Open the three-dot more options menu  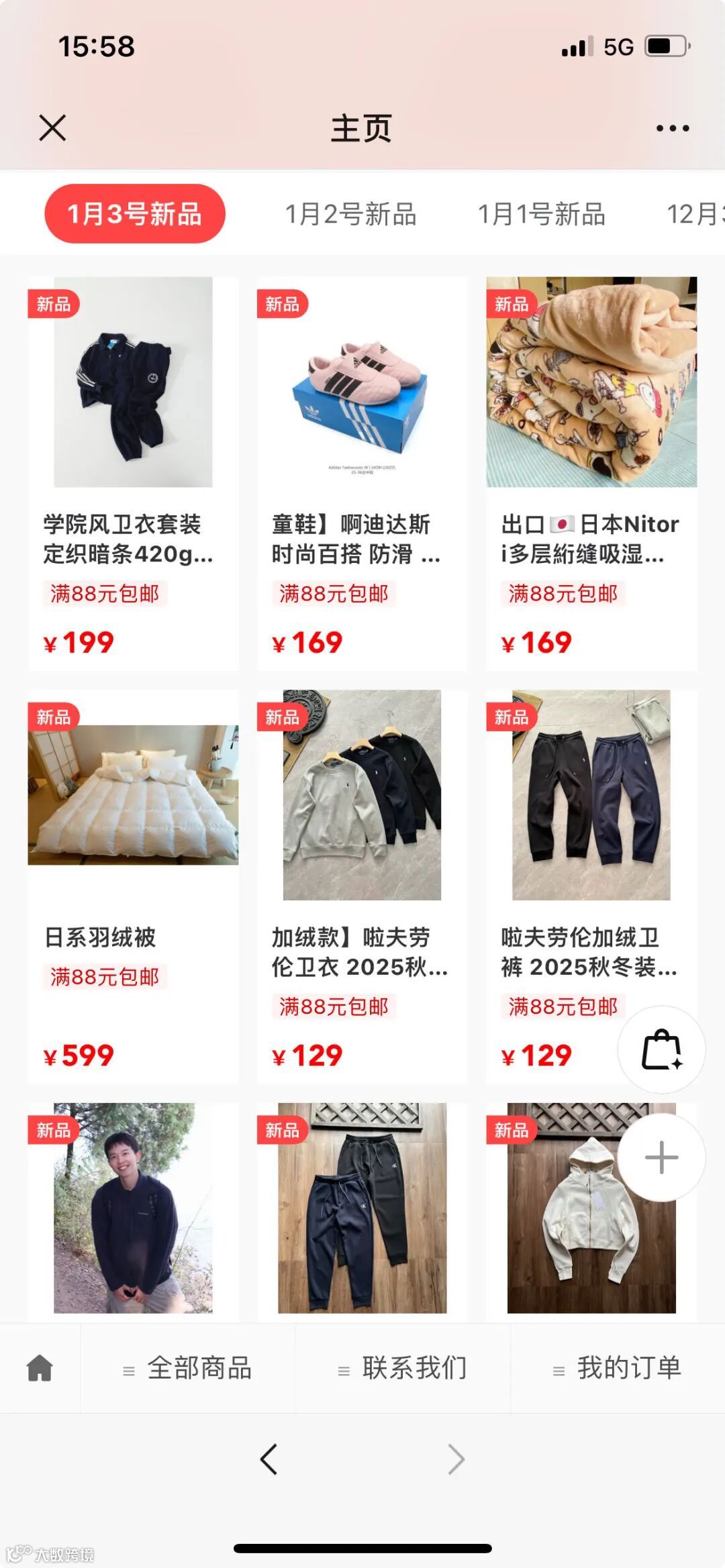point(673,128)
